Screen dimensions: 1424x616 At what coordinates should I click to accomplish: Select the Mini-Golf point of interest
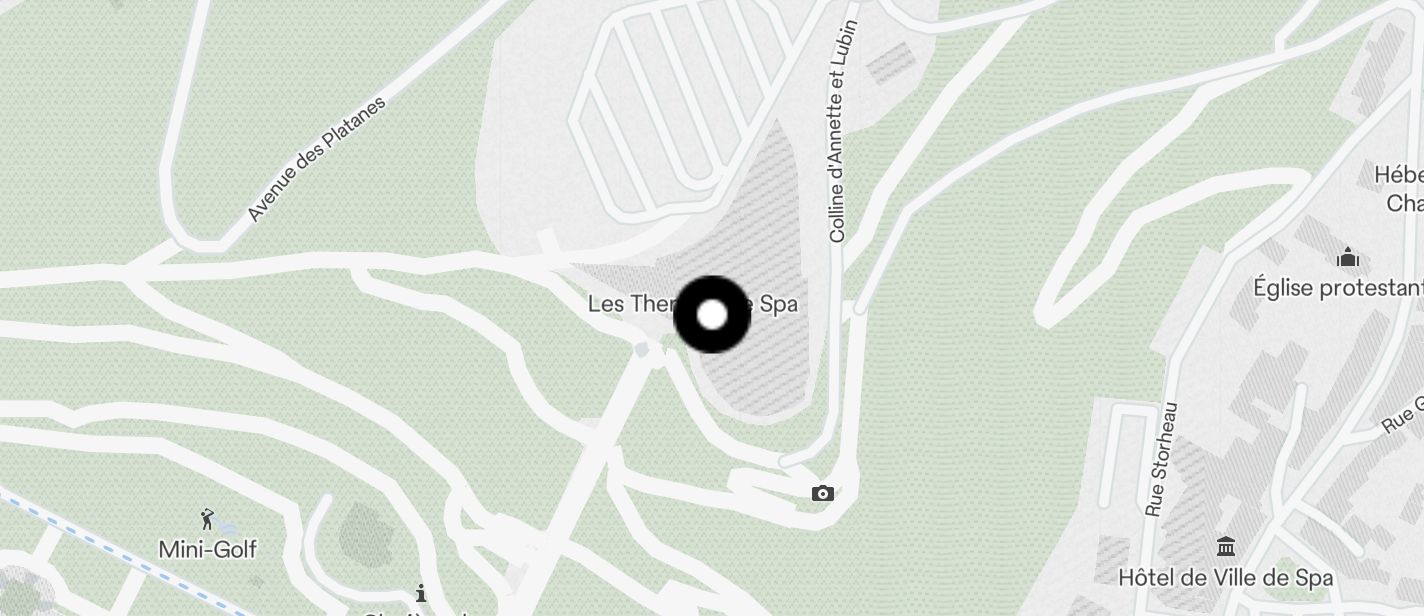207,520
